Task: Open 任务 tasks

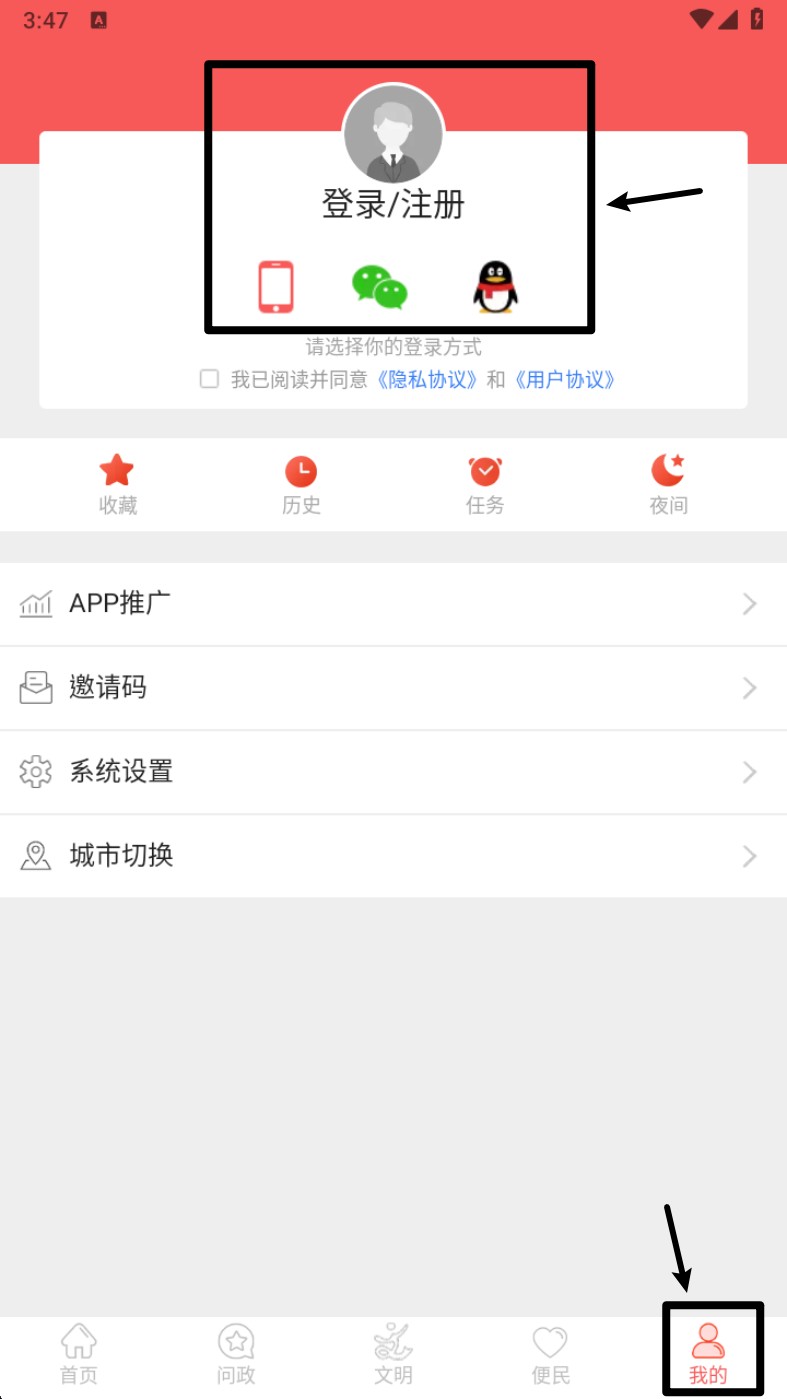Action: point(485,485)
